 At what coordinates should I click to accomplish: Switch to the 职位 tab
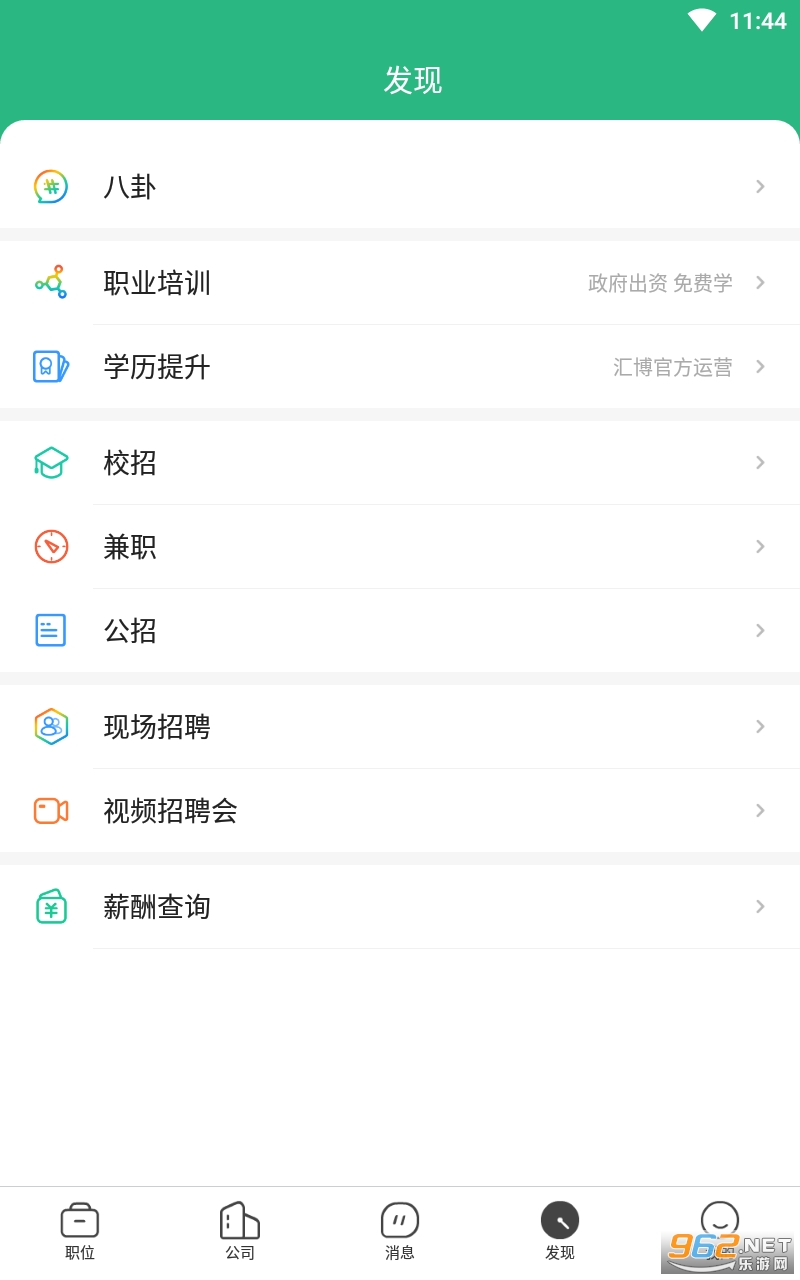[x=80, y=1232]
